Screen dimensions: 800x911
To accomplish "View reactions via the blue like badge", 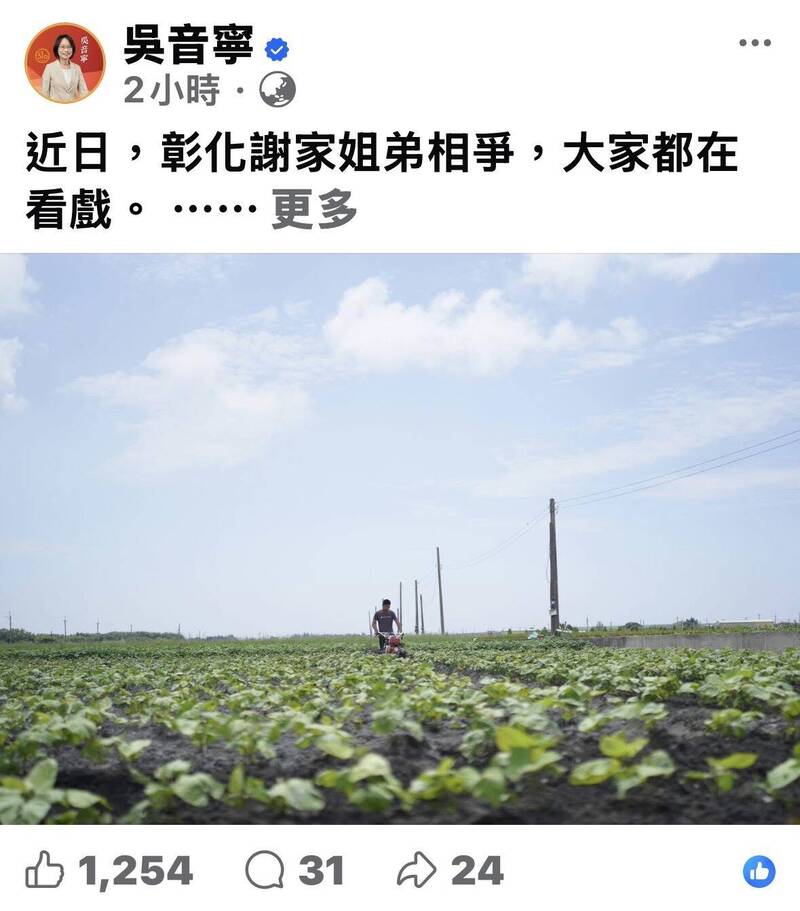I will tap(759, 871).
